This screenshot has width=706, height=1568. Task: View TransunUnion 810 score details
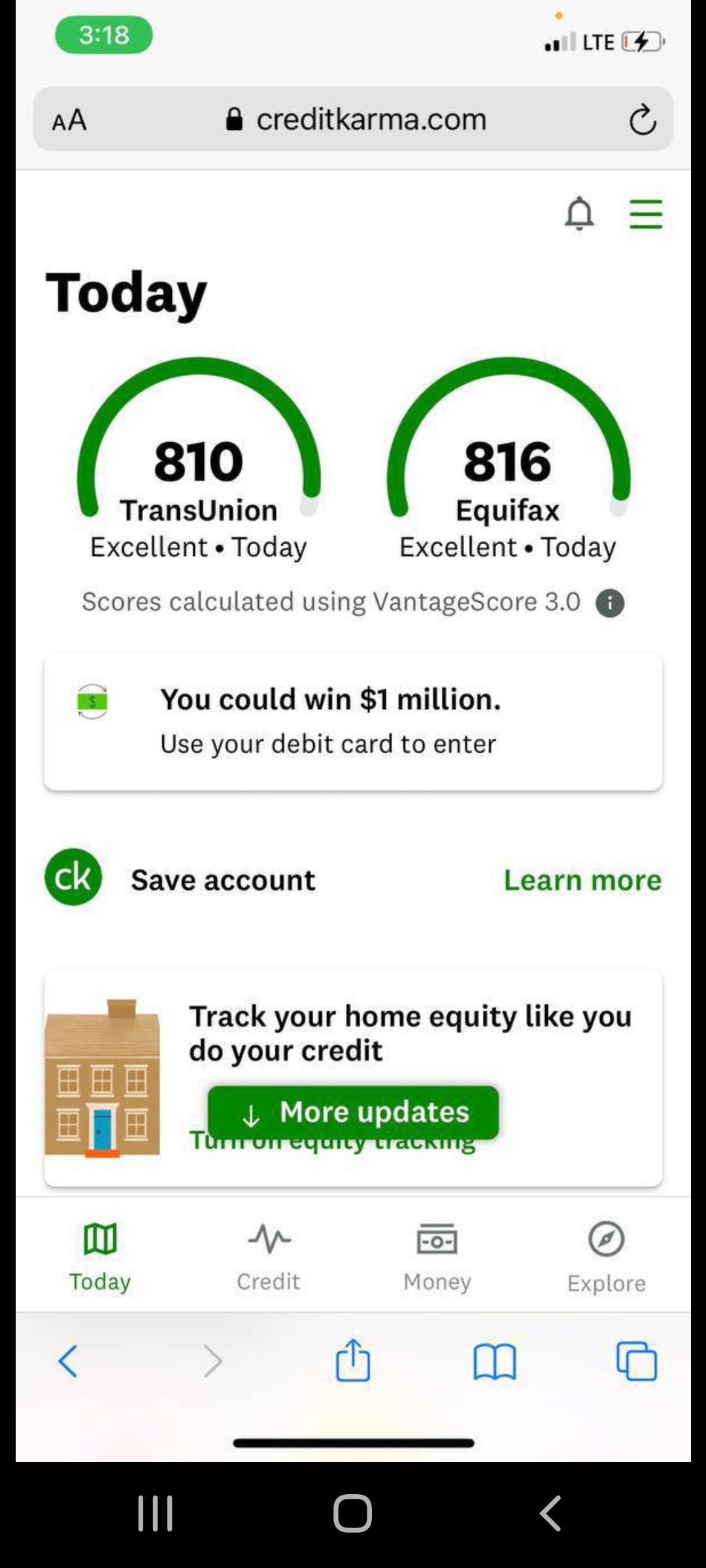coord(199,463)
